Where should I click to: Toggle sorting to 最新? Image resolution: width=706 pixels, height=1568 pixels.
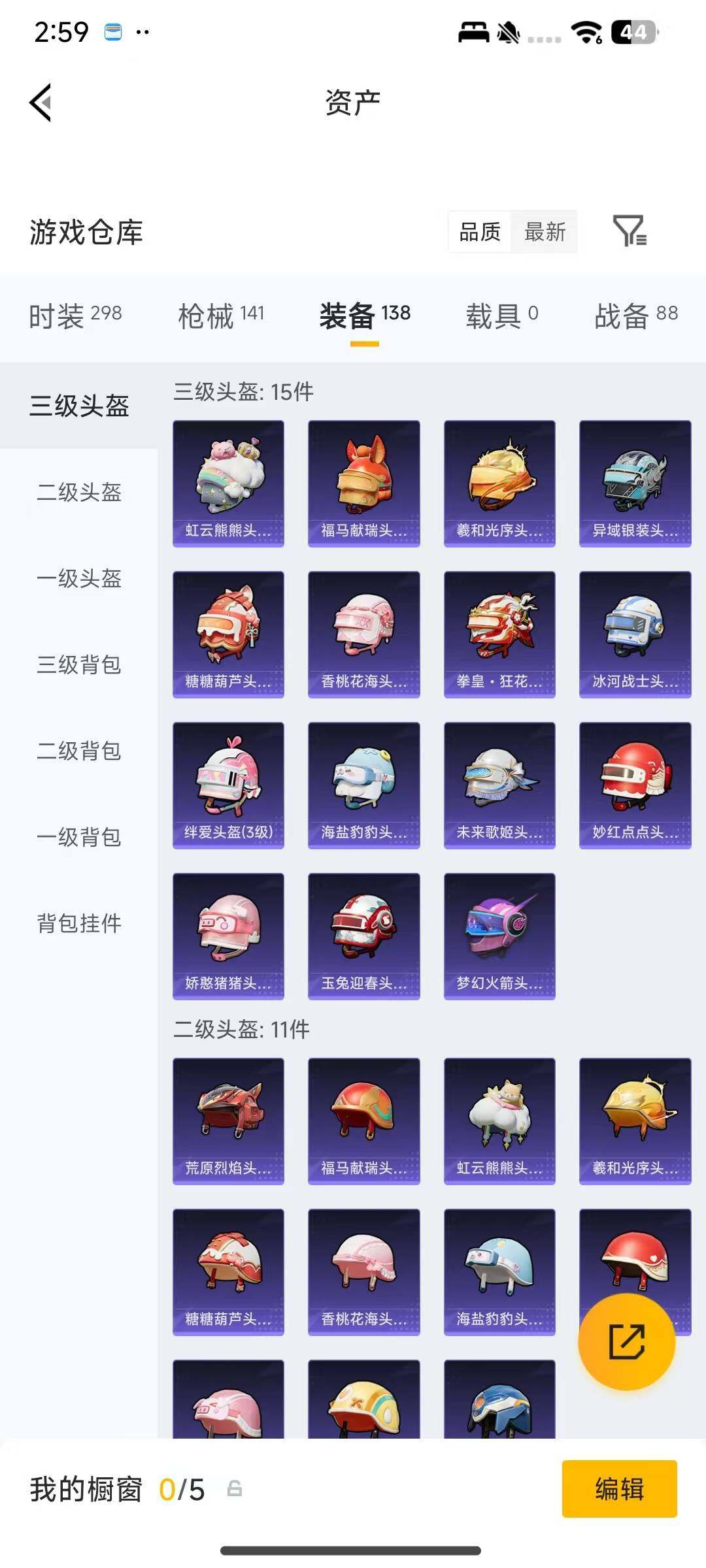546,233
